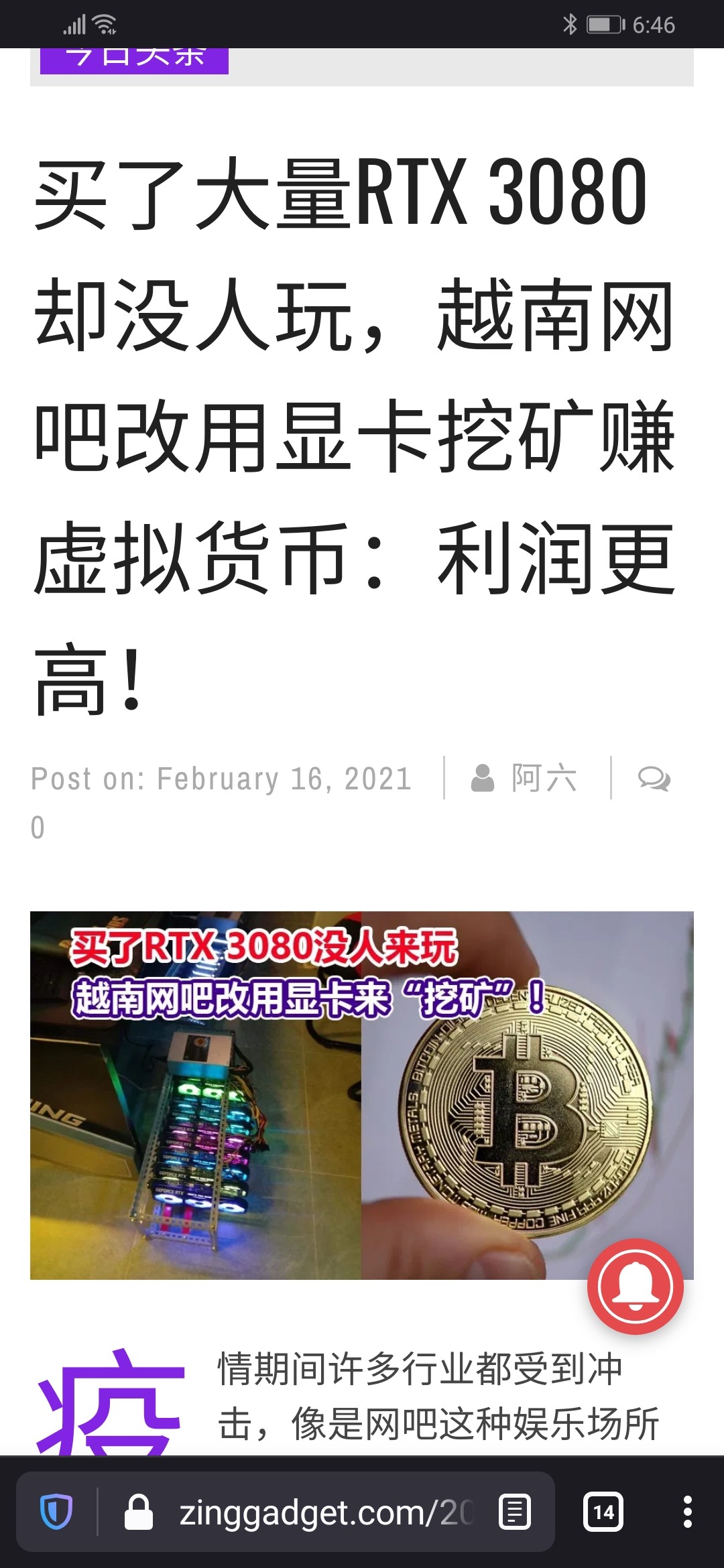Open the browser overflow menu
This screenshot has width=724, height=1568.
687,1512
